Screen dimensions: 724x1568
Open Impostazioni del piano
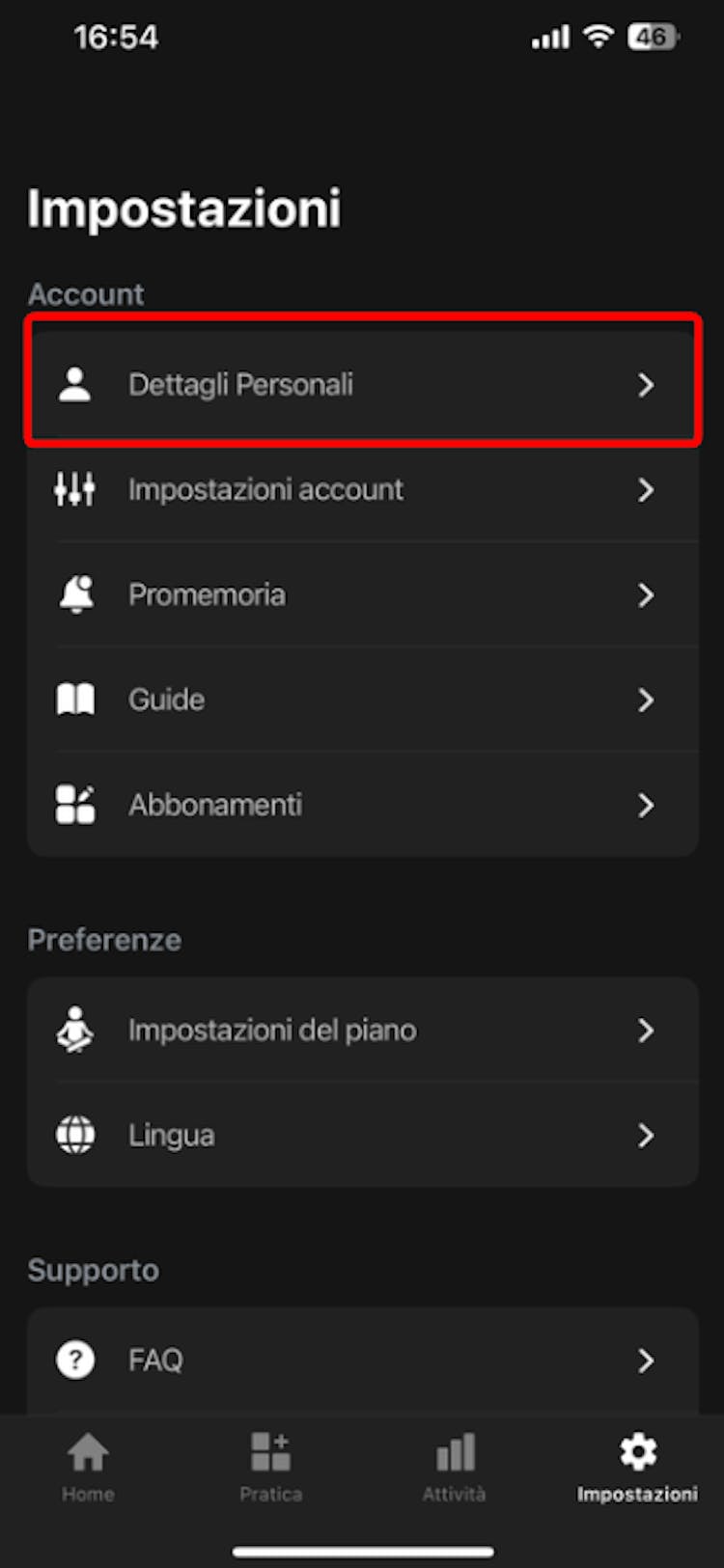[x=362, y=1031]
